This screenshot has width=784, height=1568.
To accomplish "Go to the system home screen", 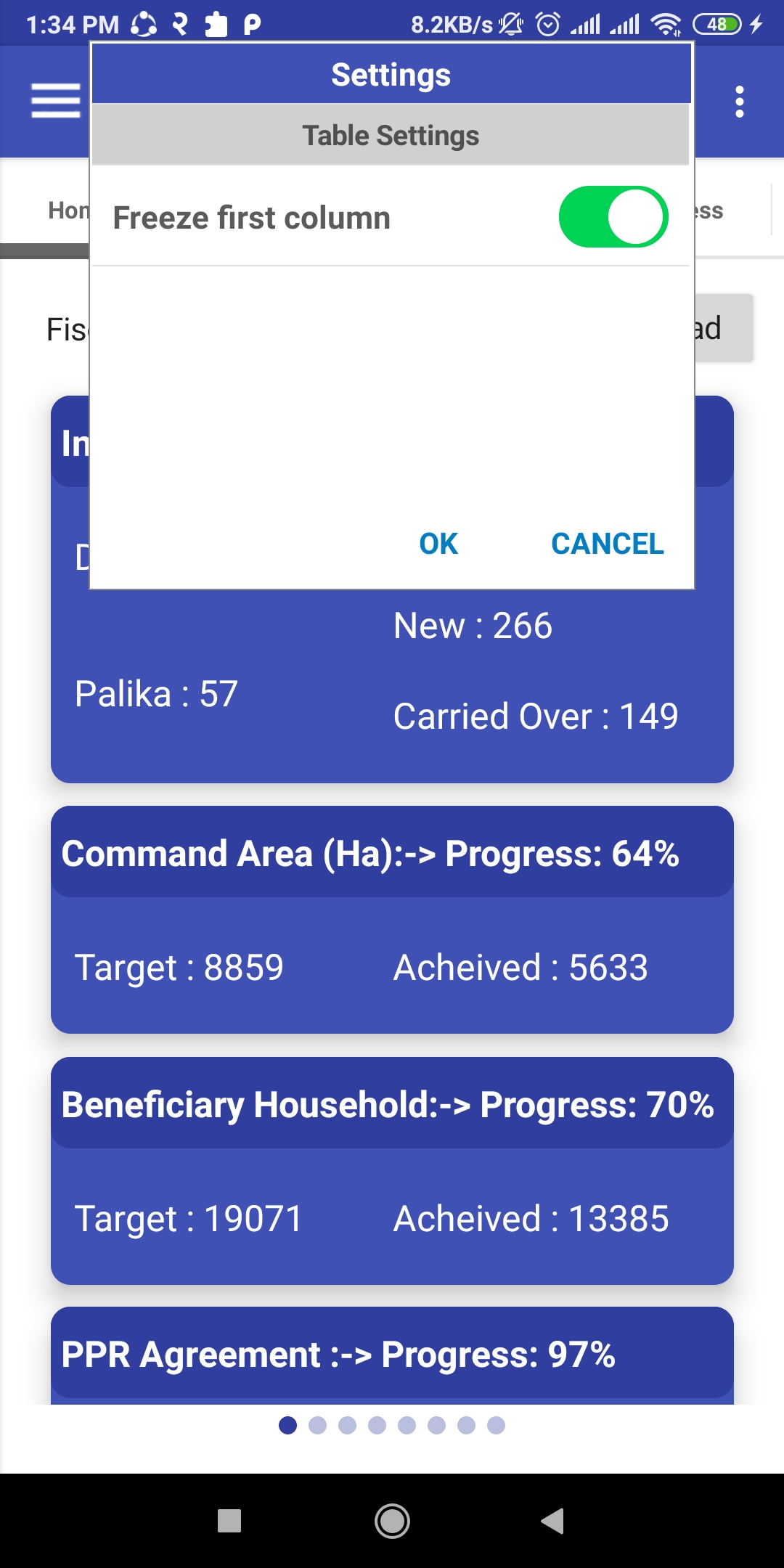I will tap(392, 1520).
